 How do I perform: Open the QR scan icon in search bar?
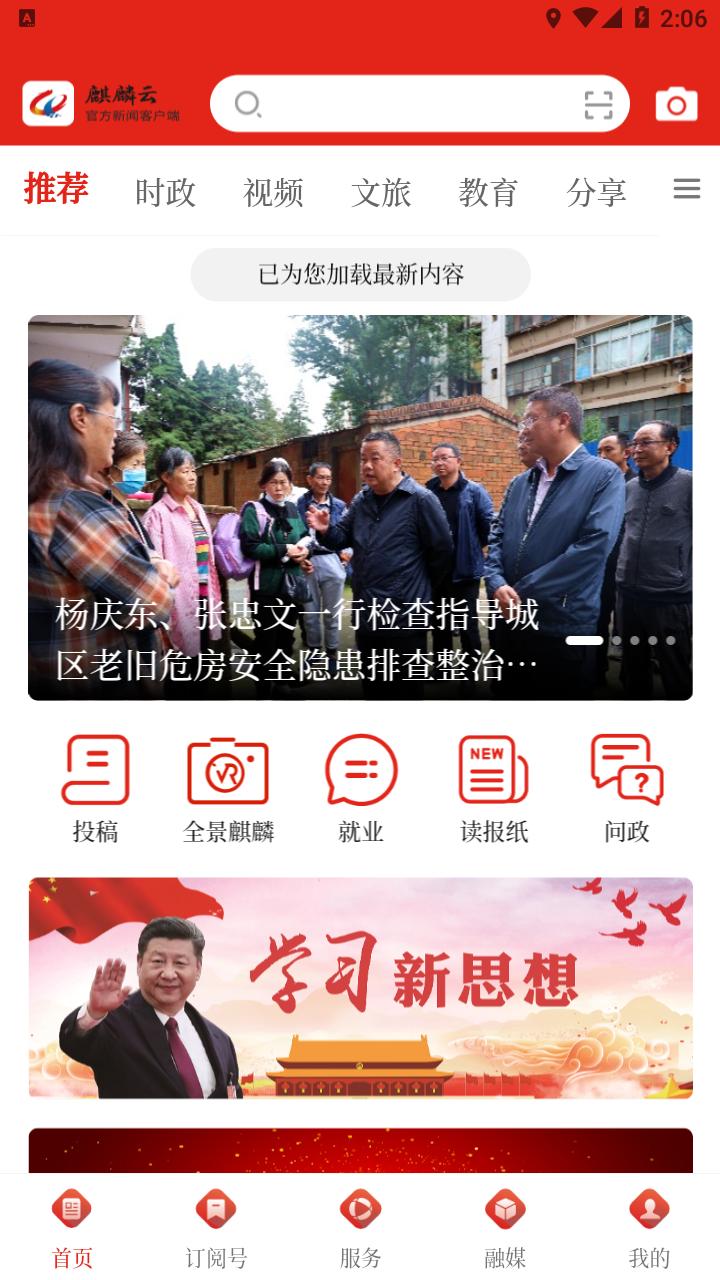[598, 104]
